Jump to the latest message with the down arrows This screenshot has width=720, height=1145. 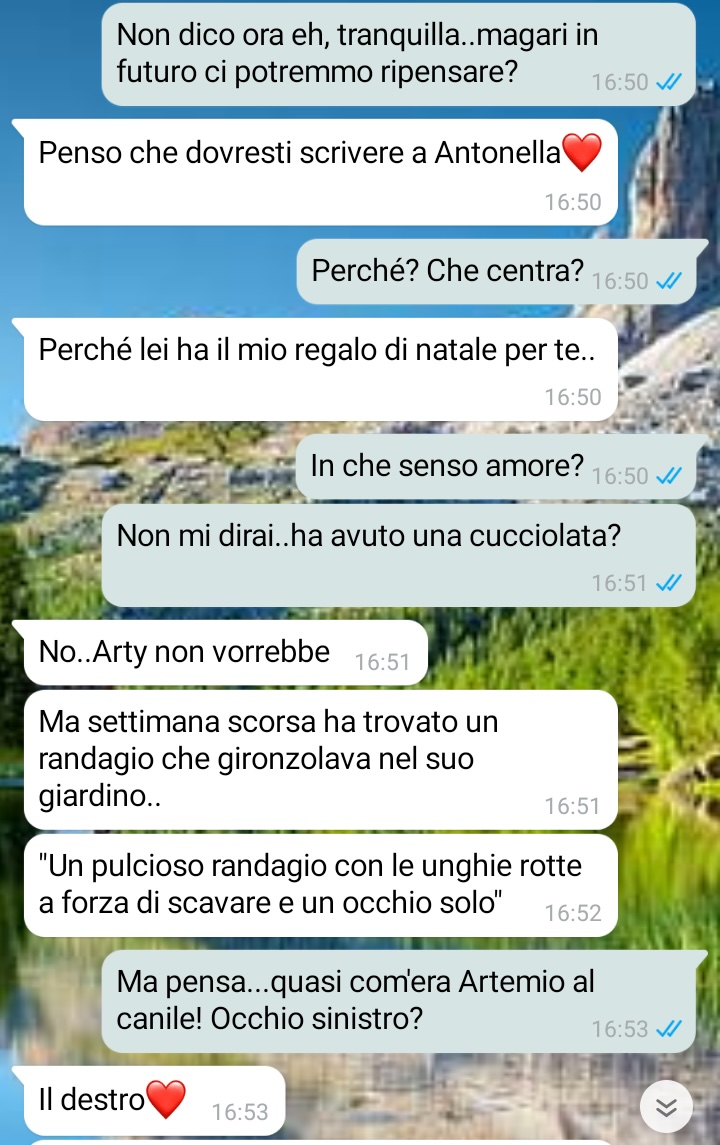point(666,1107)
